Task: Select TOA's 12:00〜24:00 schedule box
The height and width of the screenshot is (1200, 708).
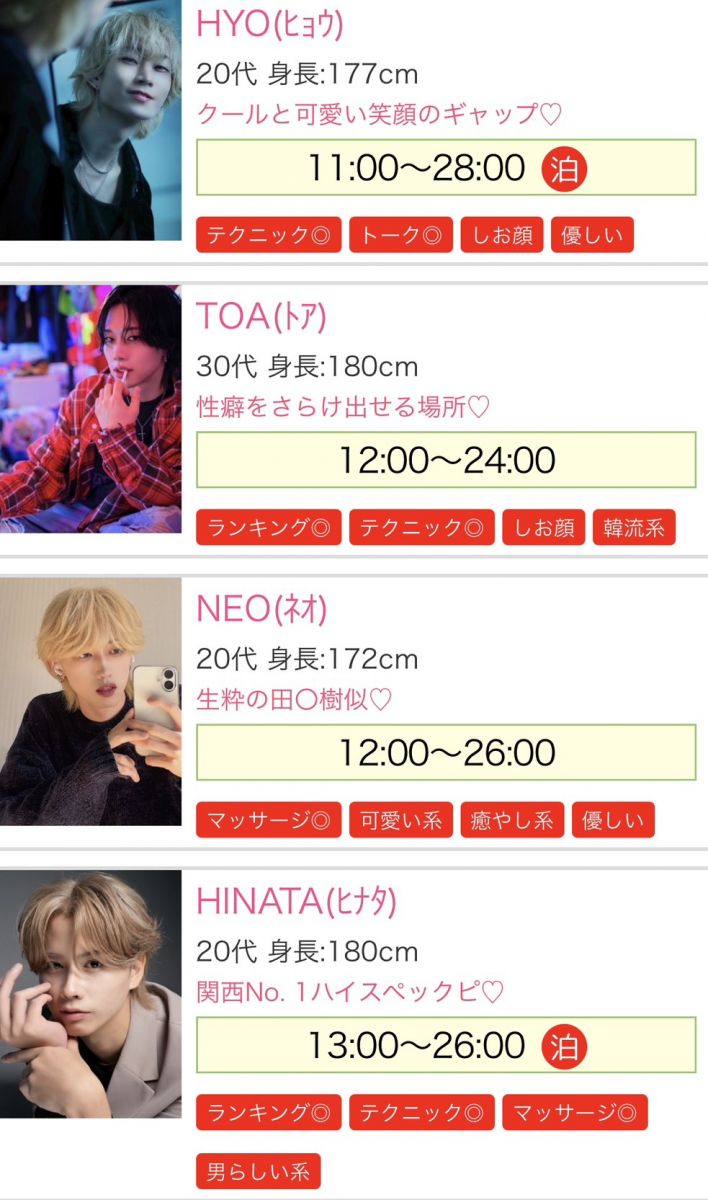Action: click(445, 460)
